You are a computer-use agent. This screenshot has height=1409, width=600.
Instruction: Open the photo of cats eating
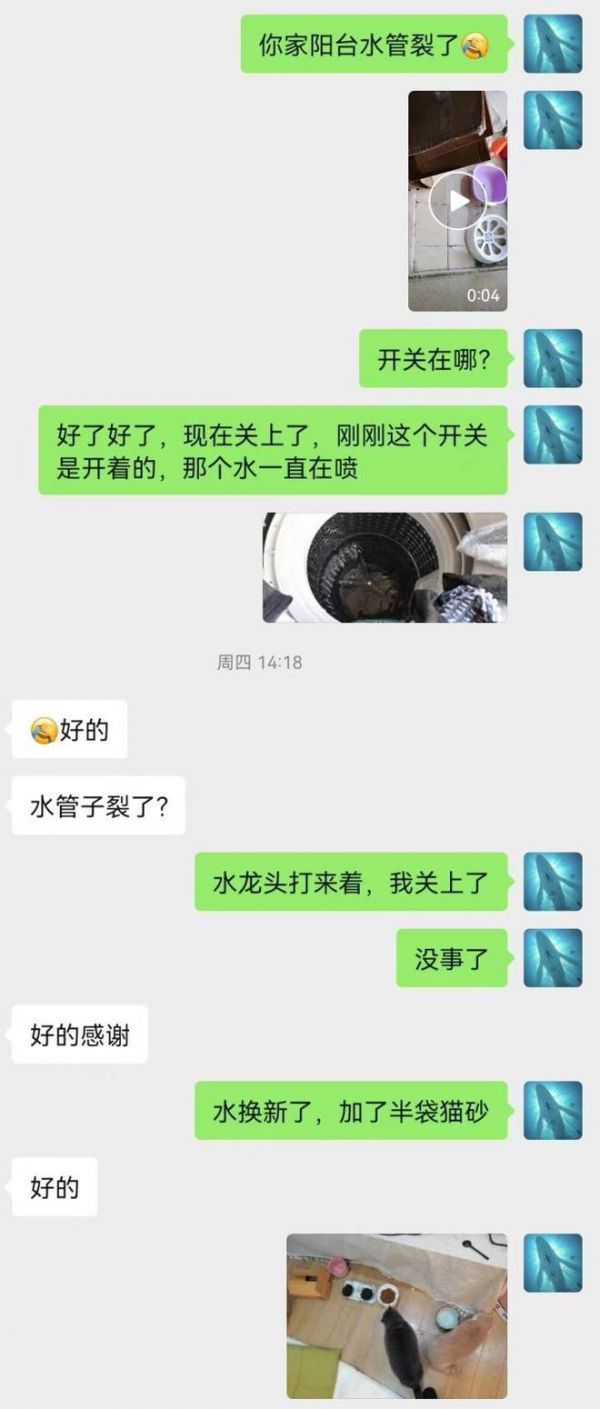[x=397, y=1315]
